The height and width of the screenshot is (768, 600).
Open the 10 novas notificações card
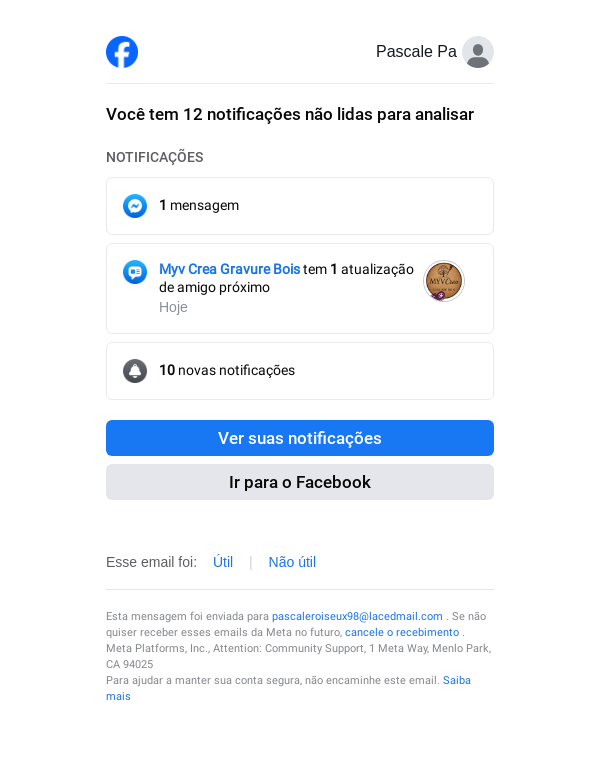click(299, 371)
